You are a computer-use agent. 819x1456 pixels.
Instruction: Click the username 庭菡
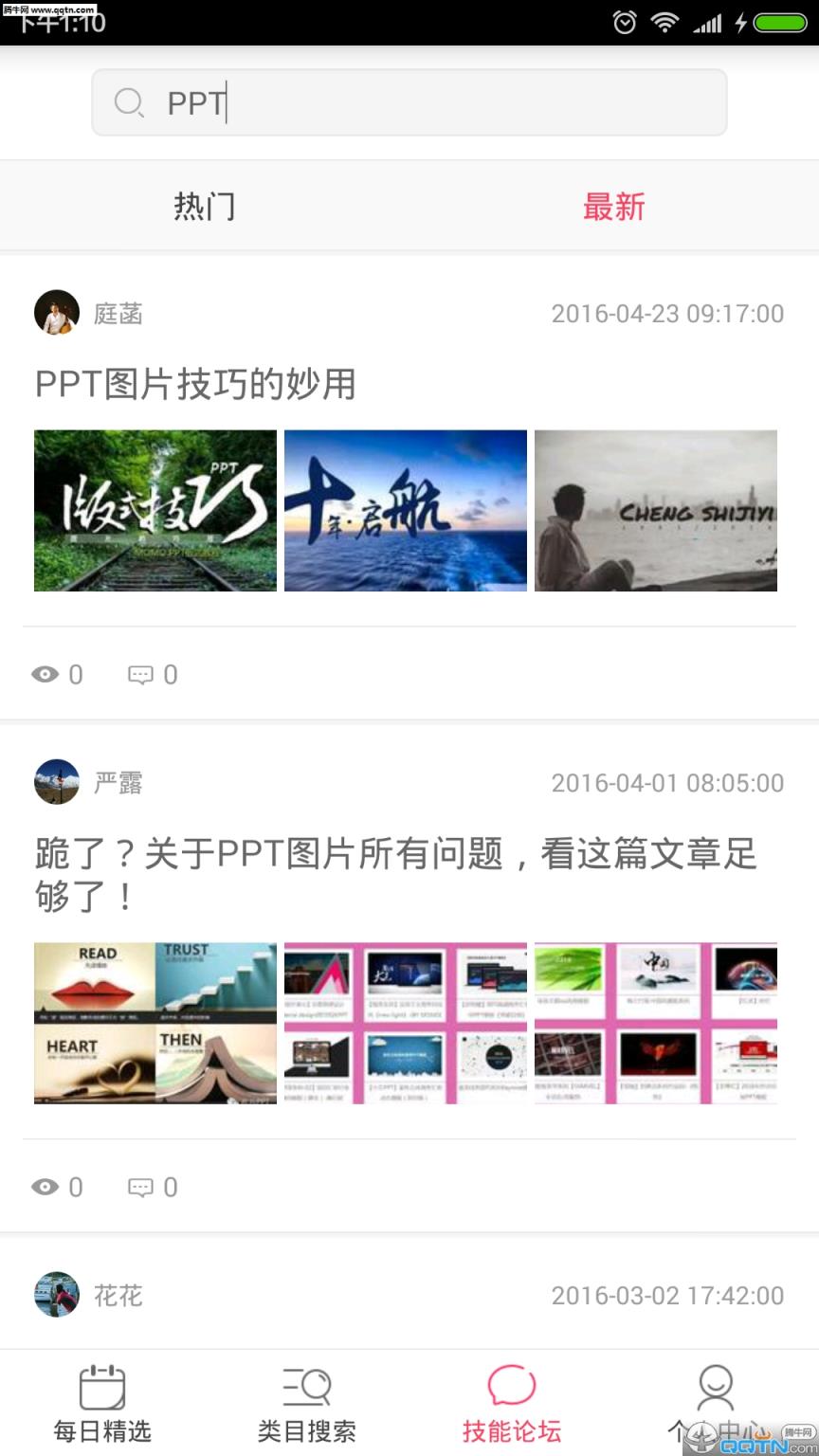click(118, 314)
